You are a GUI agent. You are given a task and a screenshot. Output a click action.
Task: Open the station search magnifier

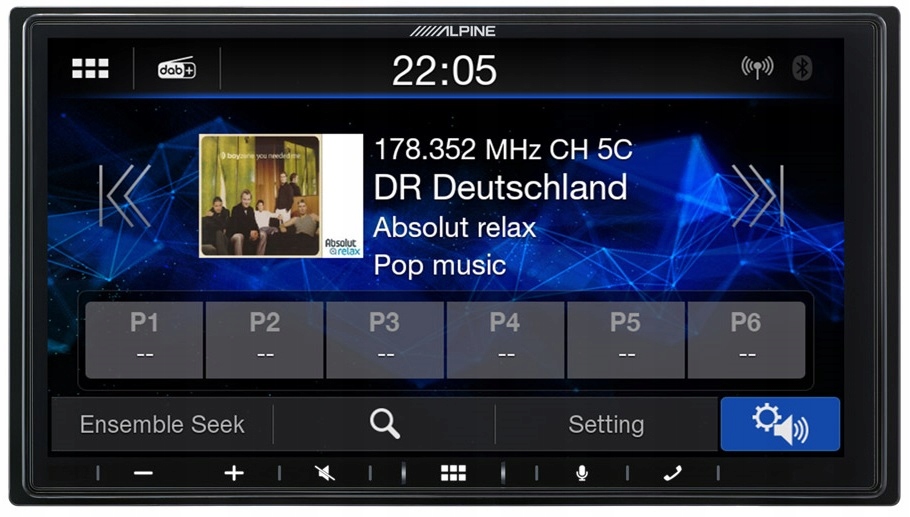tap(385, 424)
